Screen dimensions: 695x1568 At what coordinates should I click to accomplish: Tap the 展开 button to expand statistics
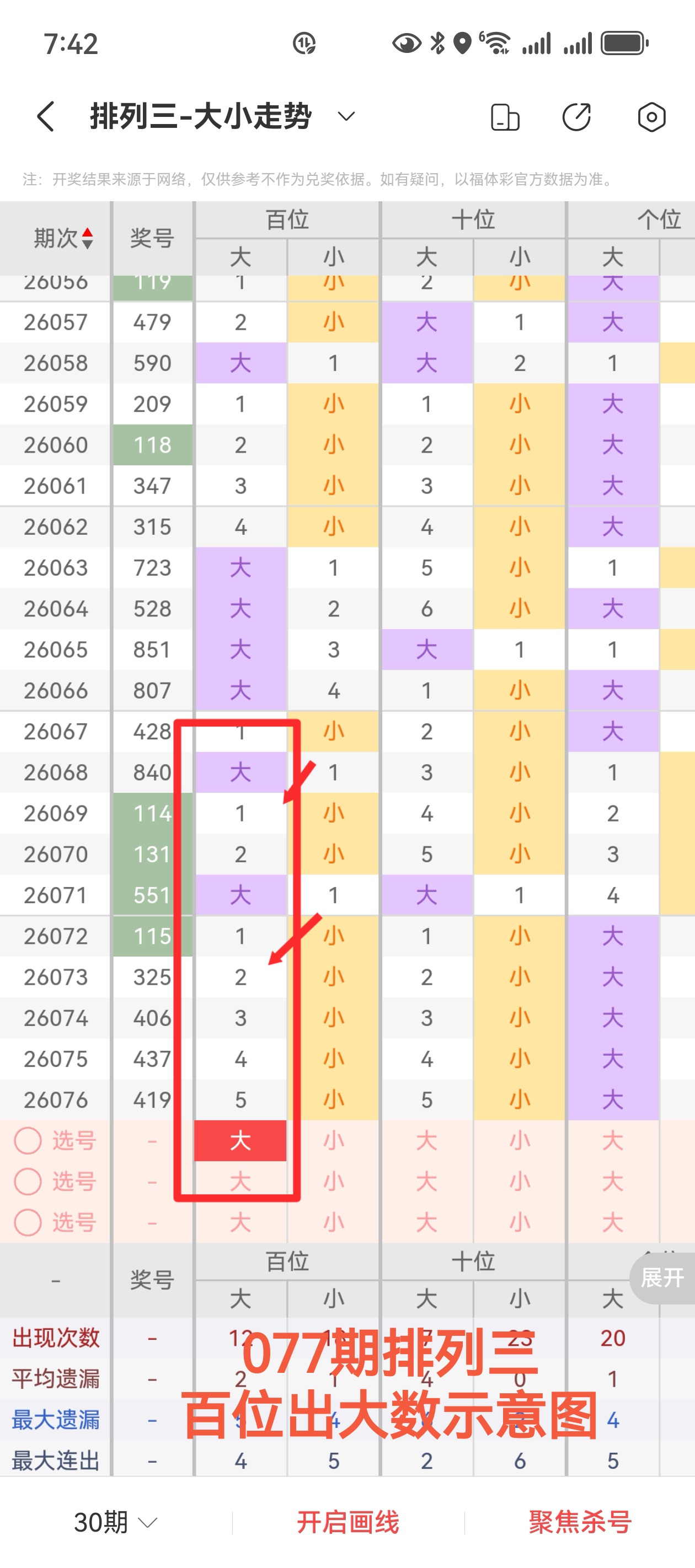[662, 1277]
